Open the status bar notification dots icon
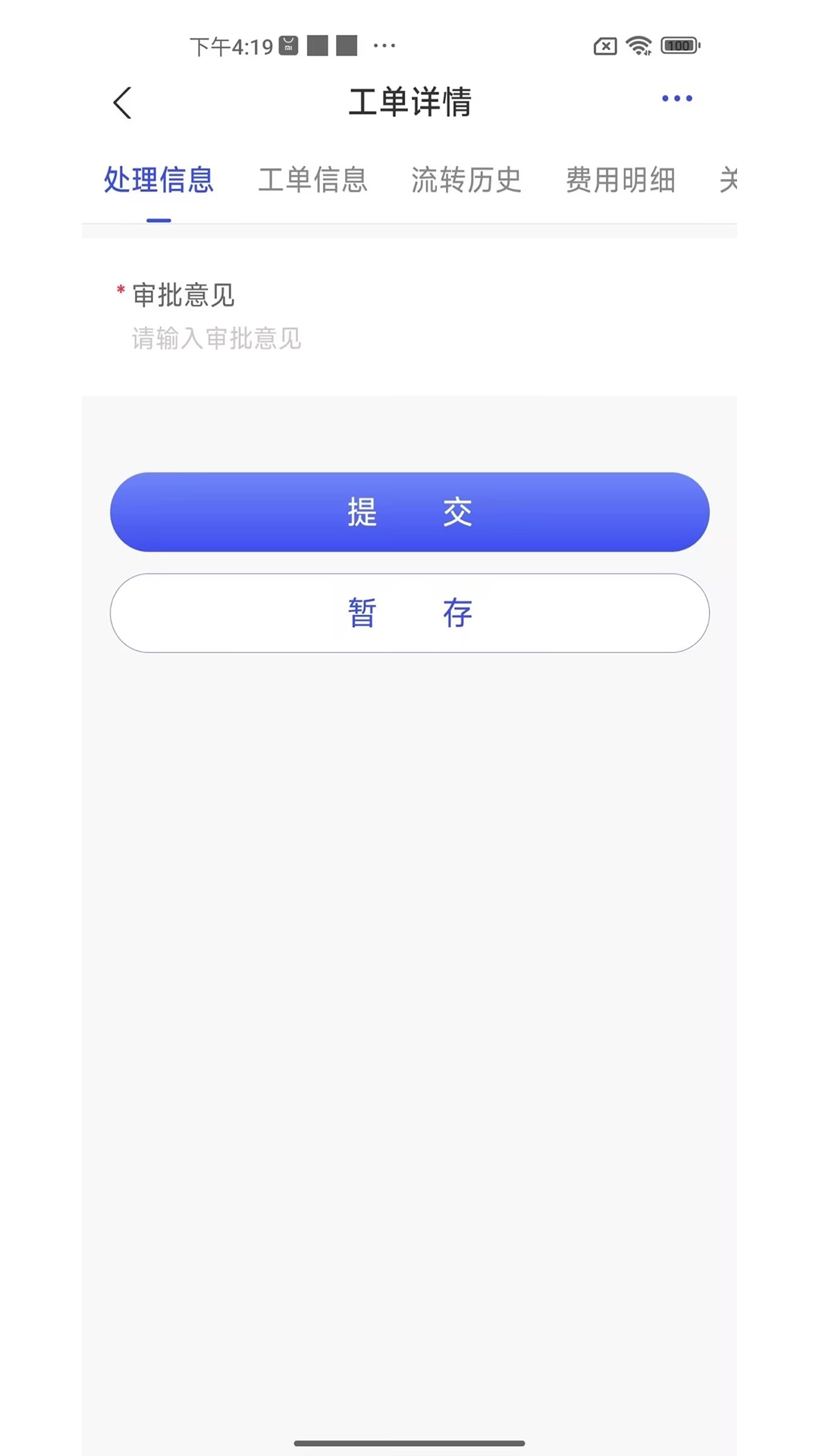Image resolution: width=819 pixels, height=1456 pixels. (385, 46)
